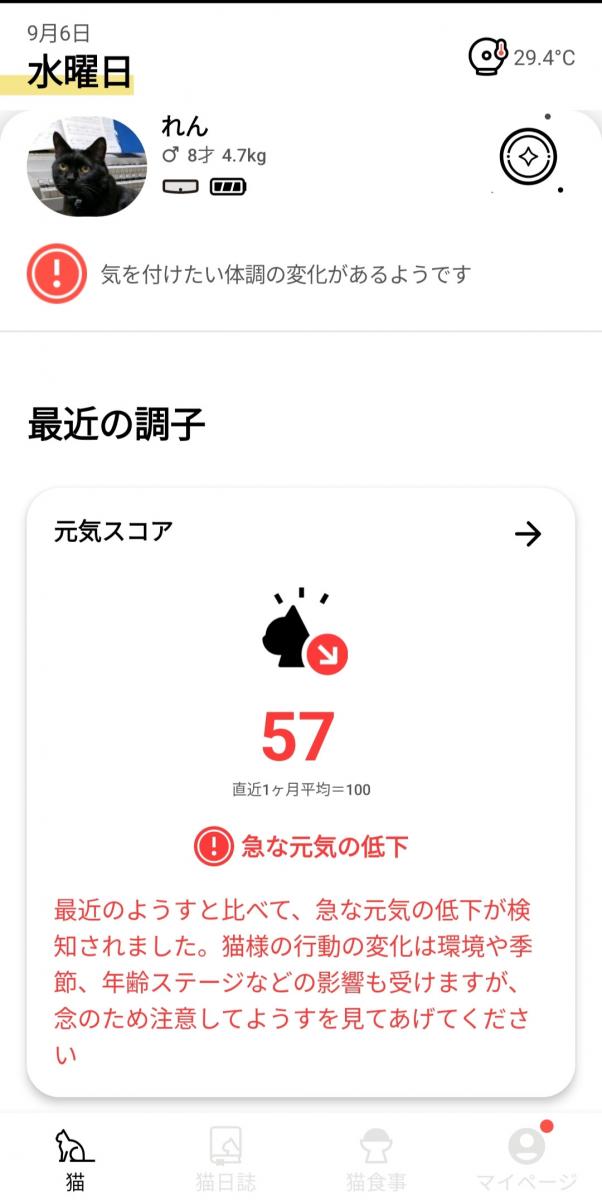Check the temperature sensor icon
Image resolution: width=602 pixels, height=1200 pixels.
click(x=488, y=57)
